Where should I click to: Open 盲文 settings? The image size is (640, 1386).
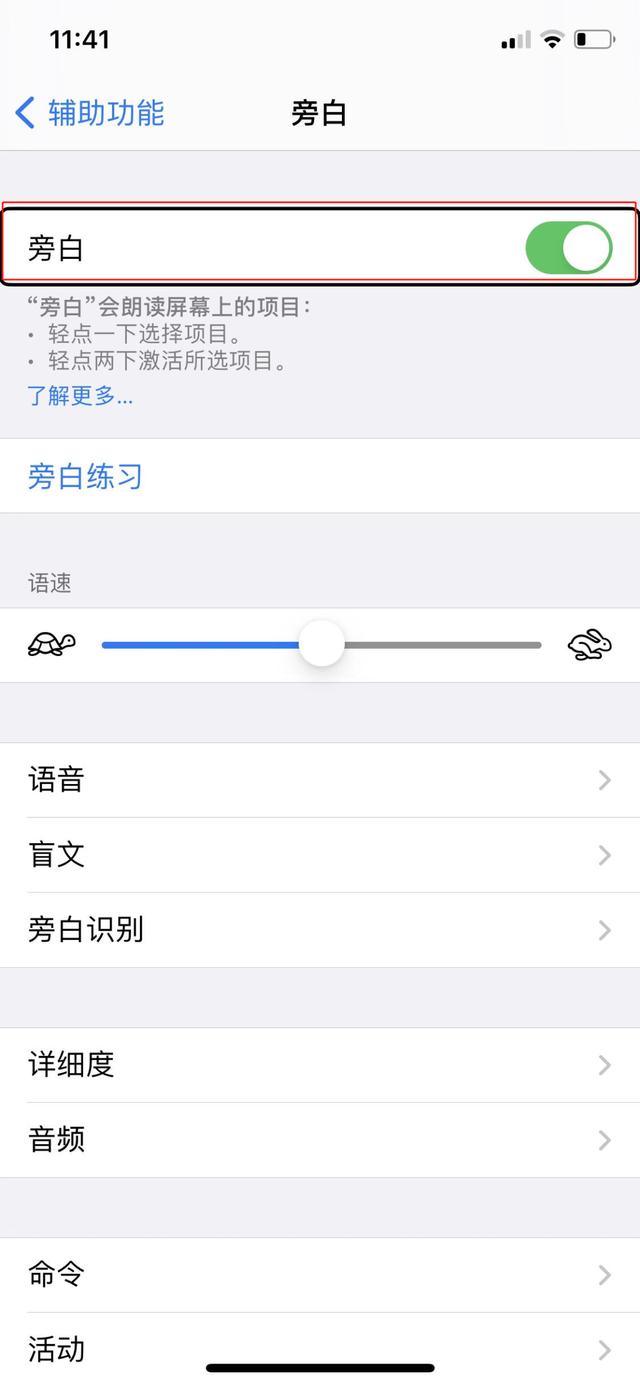tap(320, 855)
